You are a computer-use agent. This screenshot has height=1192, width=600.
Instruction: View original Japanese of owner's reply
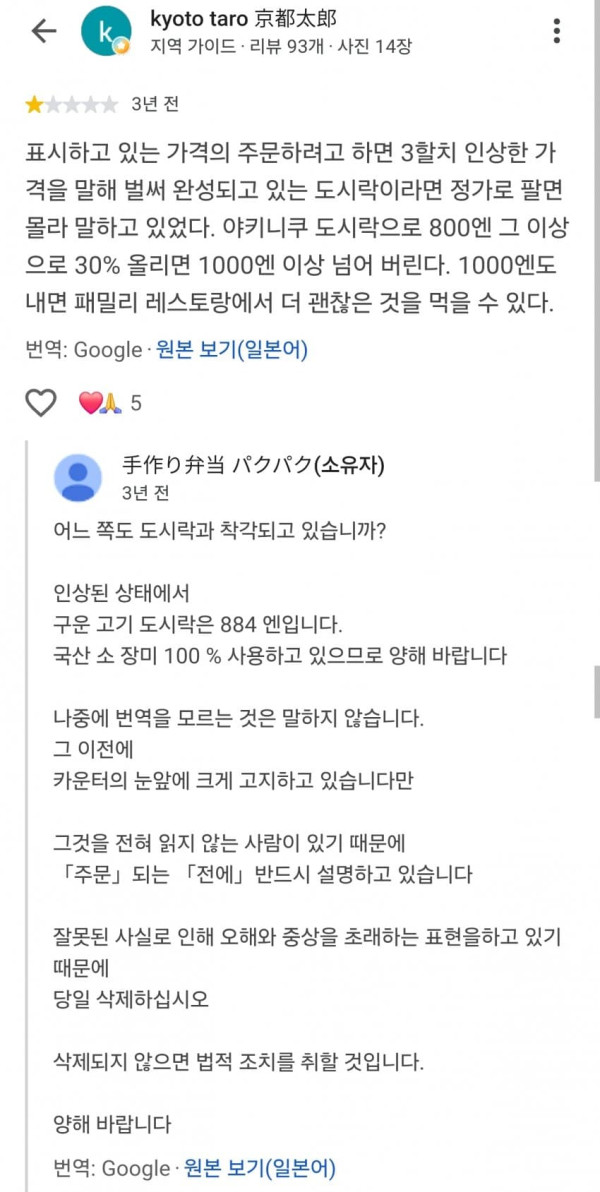tap(259, 1168)
